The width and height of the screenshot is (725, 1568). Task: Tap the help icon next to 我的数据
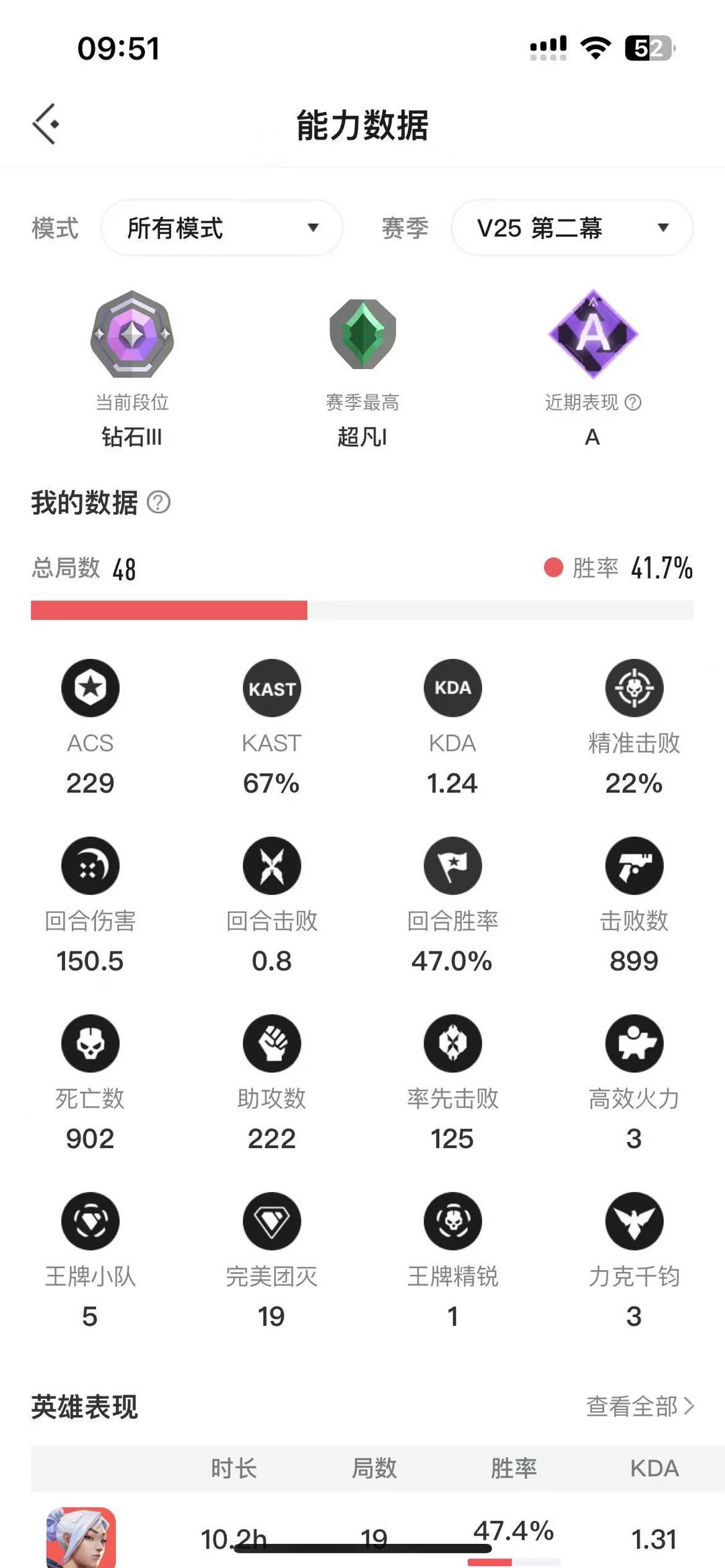point(158,502)
